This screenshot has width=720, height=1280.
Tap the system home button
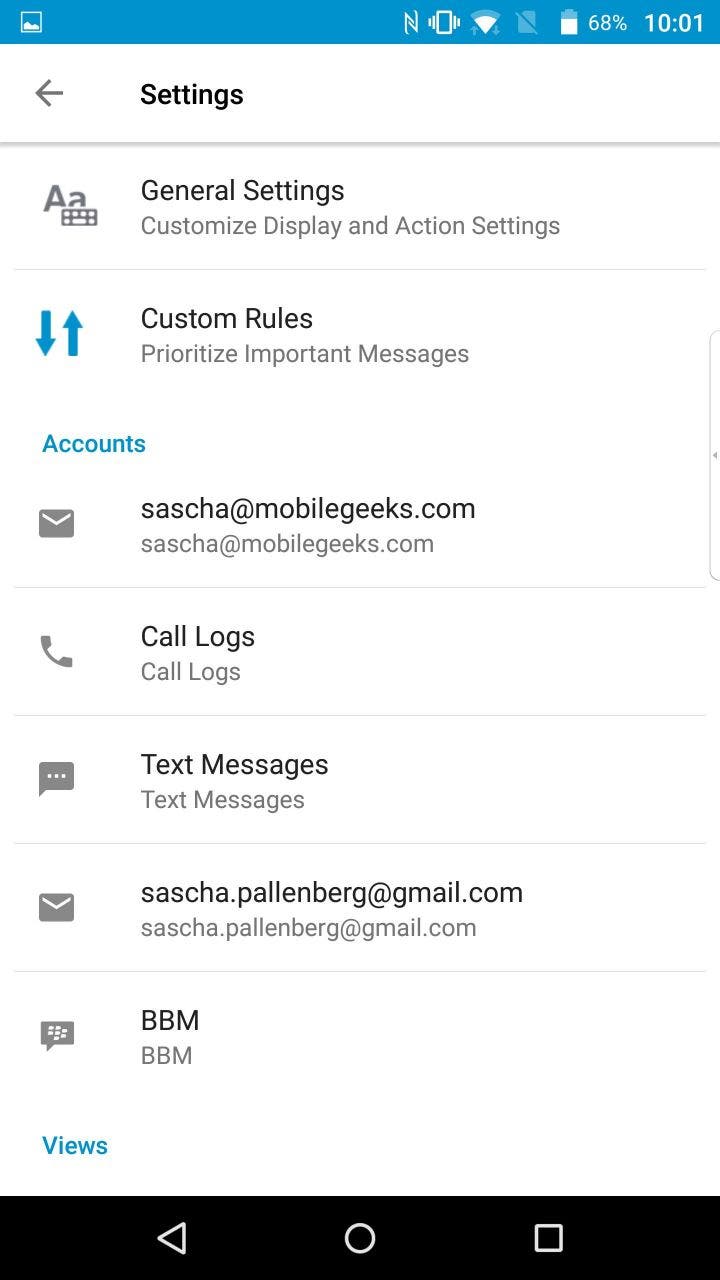click(x=360, y=1238)
